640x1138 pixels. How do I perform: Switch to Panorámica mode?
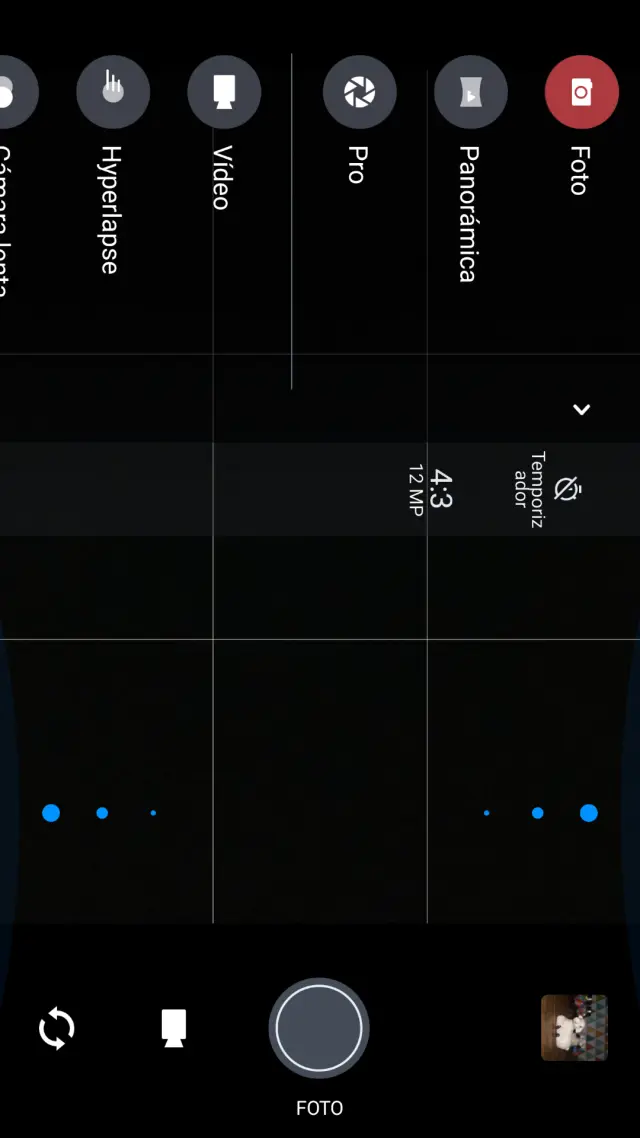[470, 93]
